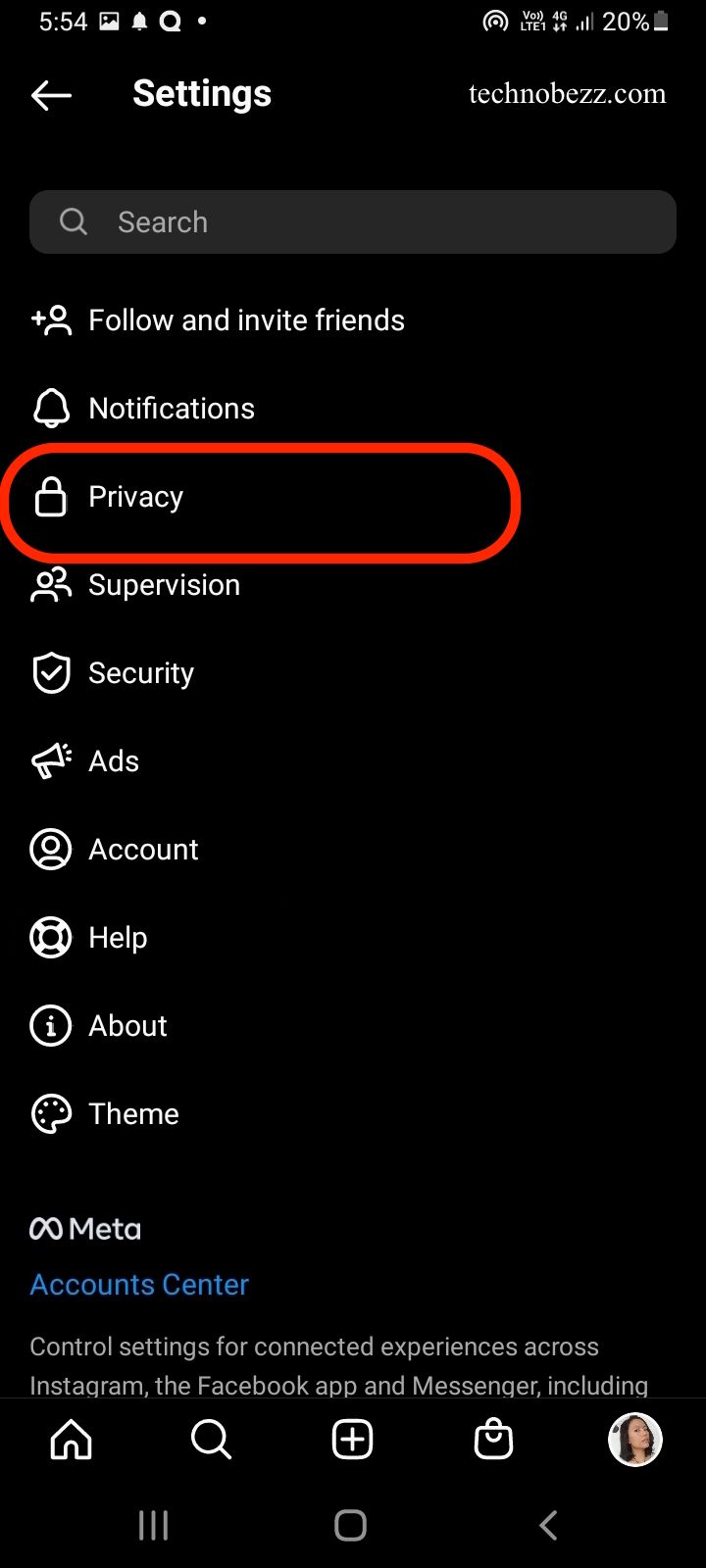Tap the system home button
Screen dimensions: 706x1568
point(351,1526)
